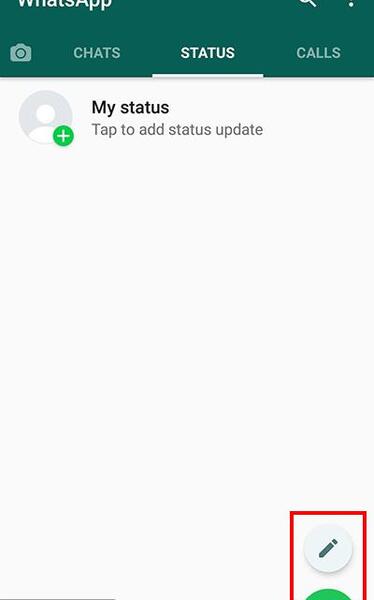Open the three-dot overflow menu

pos(351,3)
